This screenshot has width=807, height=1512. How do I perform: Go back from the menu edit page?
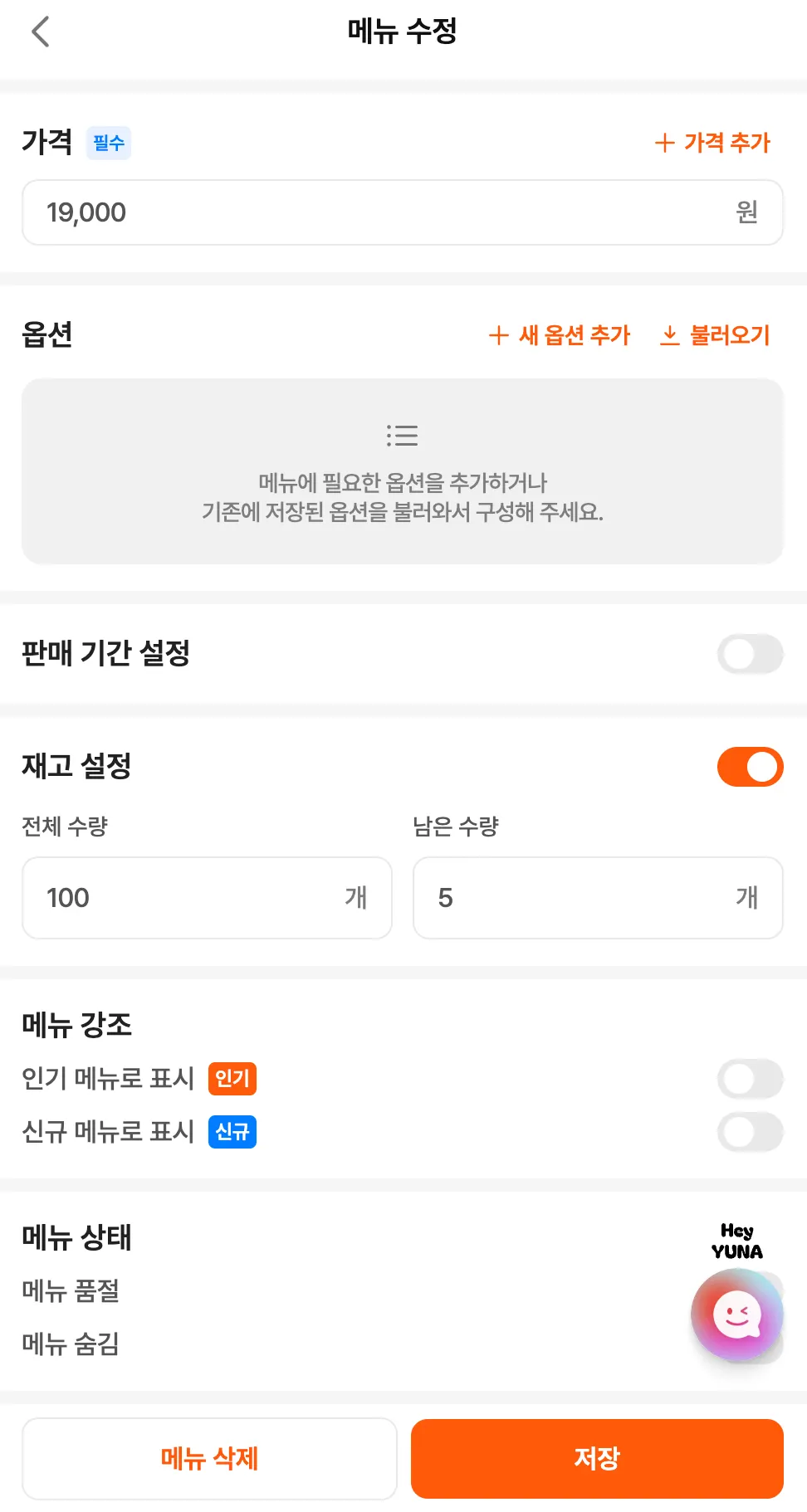coord(40,32)
